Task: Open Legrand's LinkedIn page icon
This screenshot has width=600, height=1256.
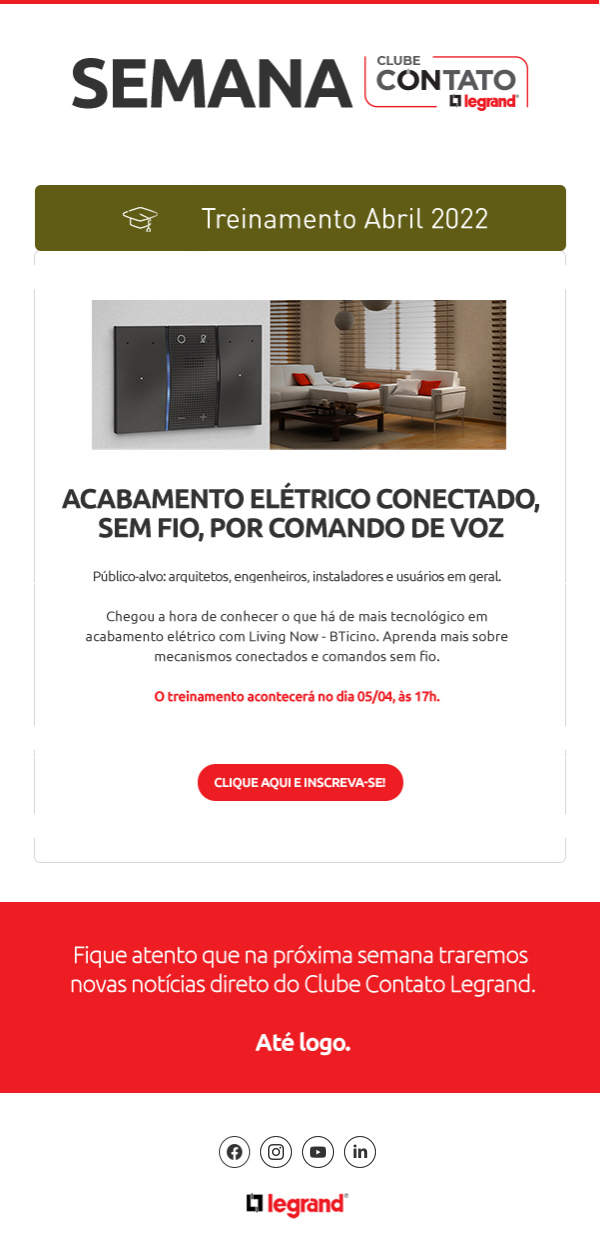Action: 360,1152
